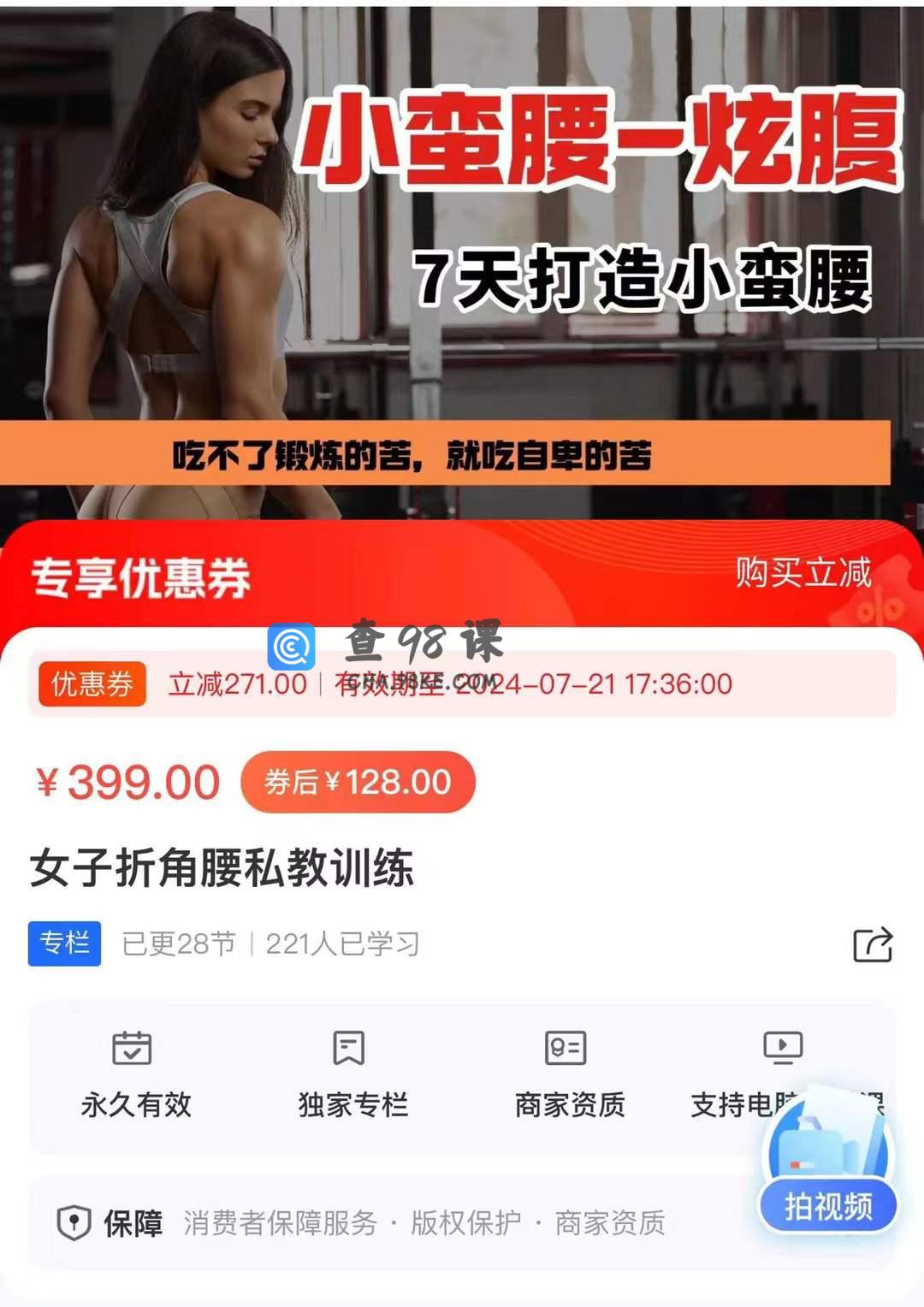Claim the 立减271.00 coupon
This screenshot has width=924, height=1307.
[x=92, y=684]
